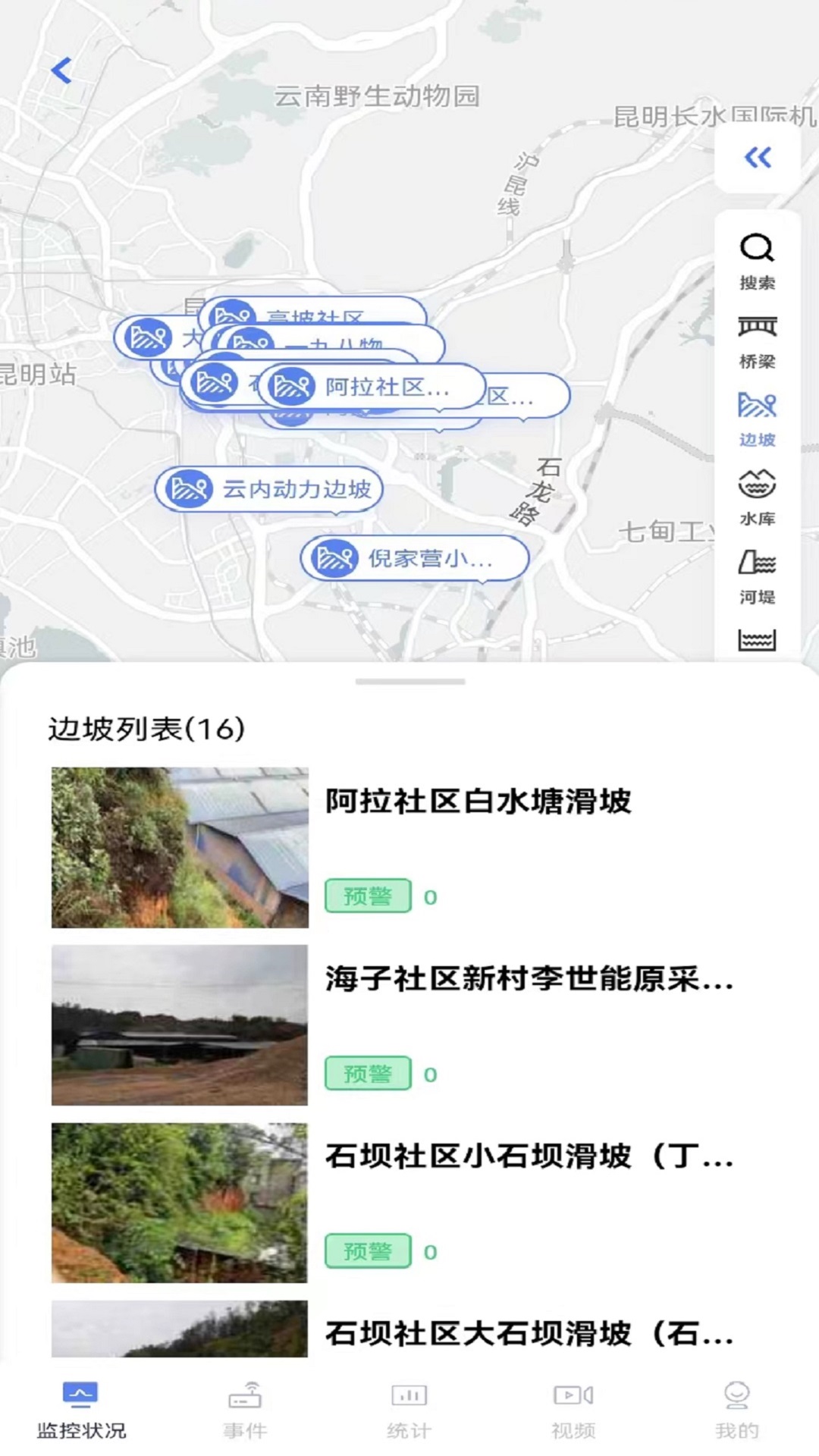Tap 预警 button under 海子社区新村 entry
Screen dimensions: 819x1456
369,1073
